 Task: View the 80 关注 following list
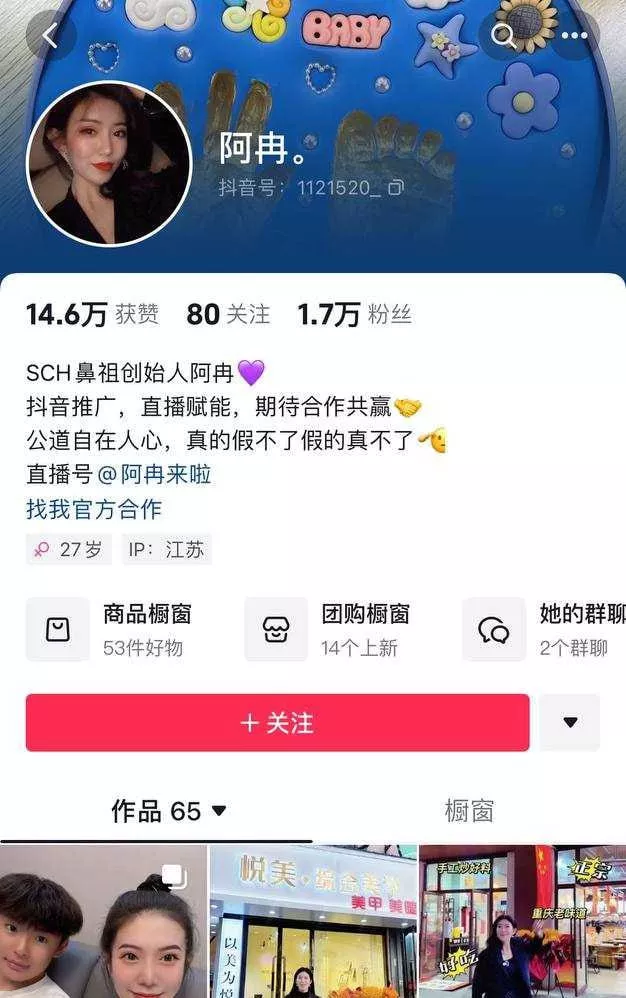(x=228, y=314)
